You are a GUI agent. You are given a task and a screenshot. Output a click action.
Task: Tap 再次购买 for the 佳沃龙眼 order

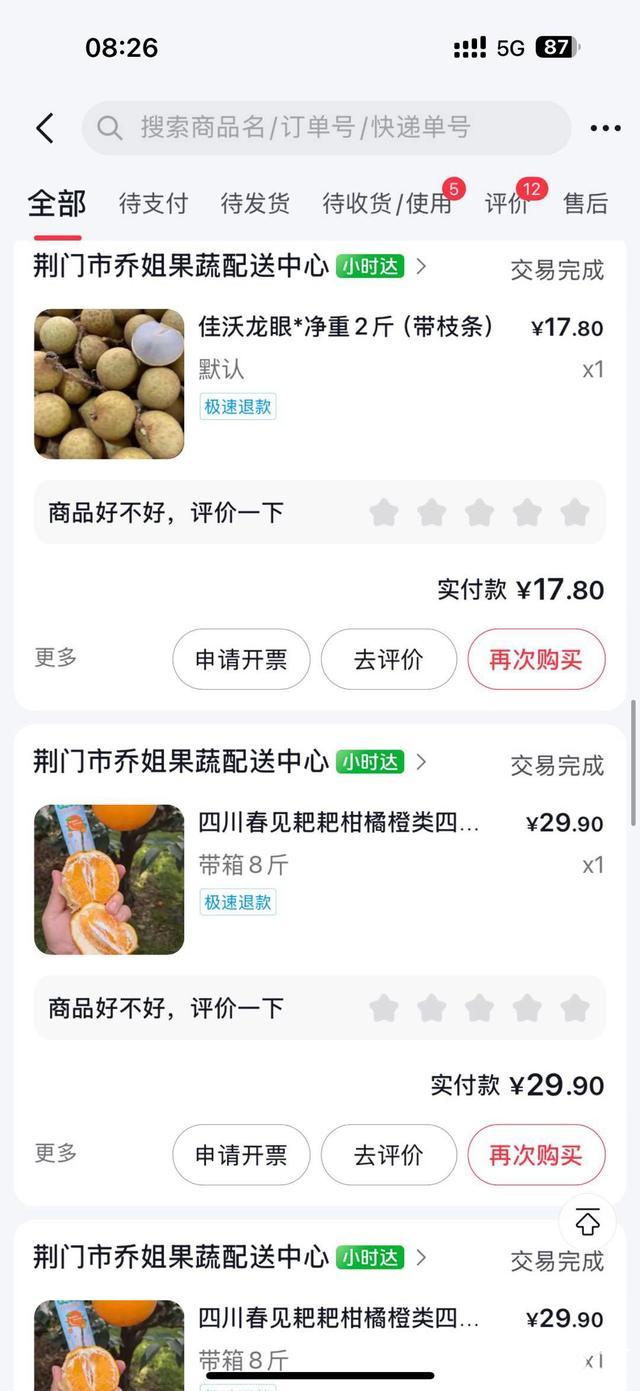tap(535, 659)
